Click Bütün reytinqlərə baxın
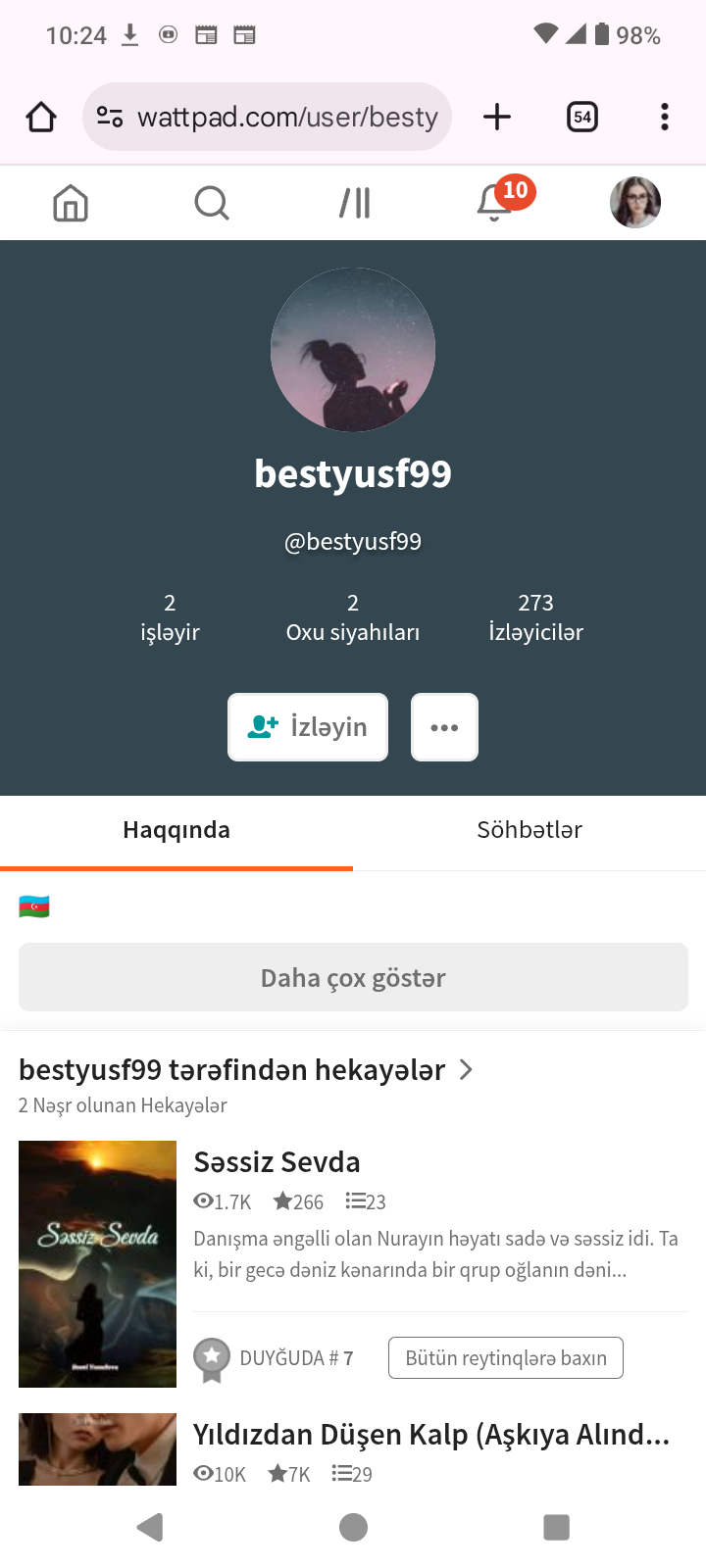This screenshot has height=1568, width=706. pos(505,1357)
